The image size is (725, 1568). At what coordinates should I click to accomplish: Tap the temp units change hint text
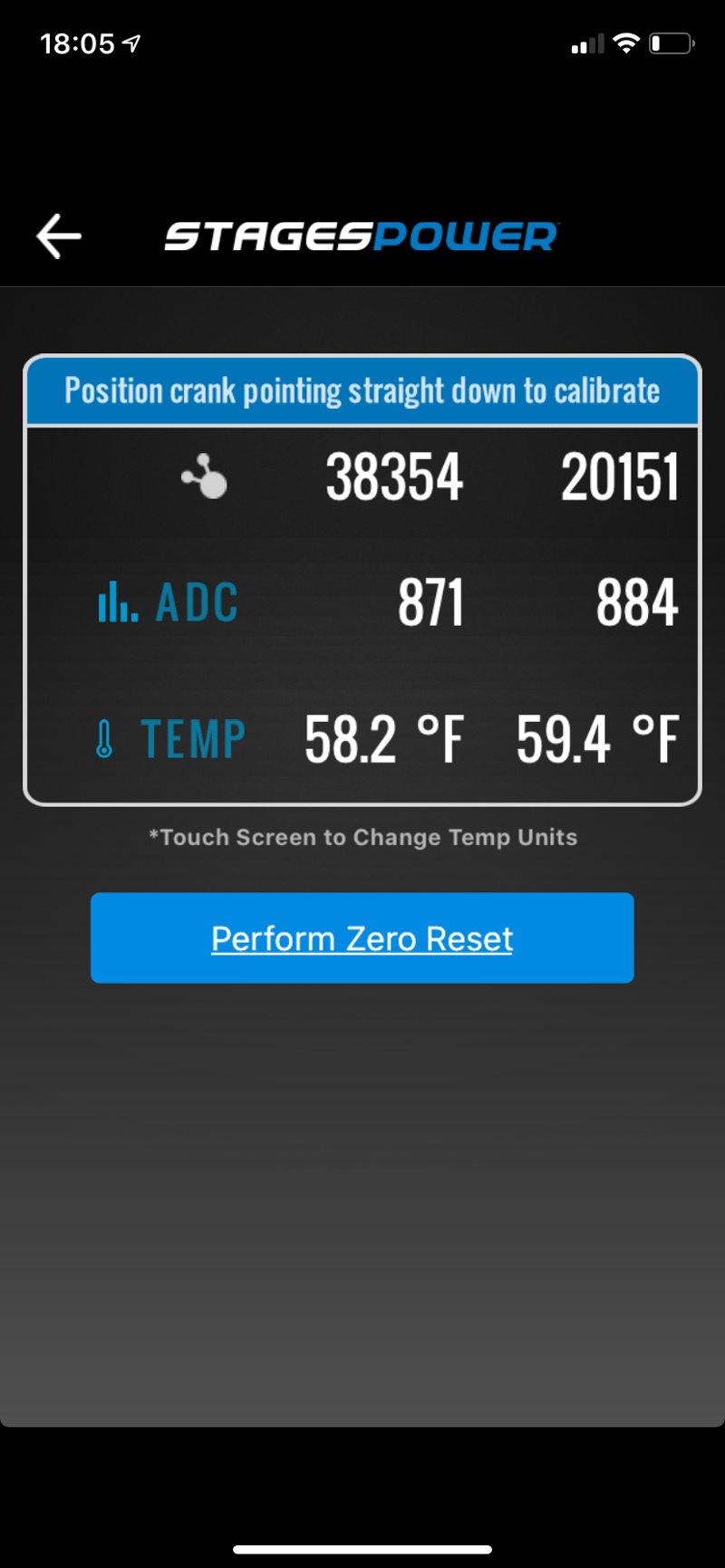point(362,837)
